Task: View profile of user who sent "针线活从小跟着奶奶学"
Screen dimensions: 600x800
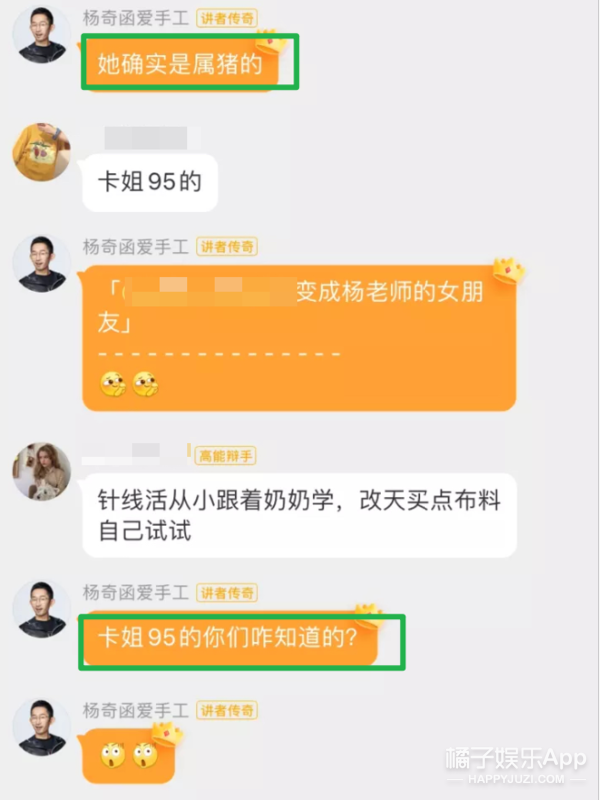Action: click(x=41, y=470)
